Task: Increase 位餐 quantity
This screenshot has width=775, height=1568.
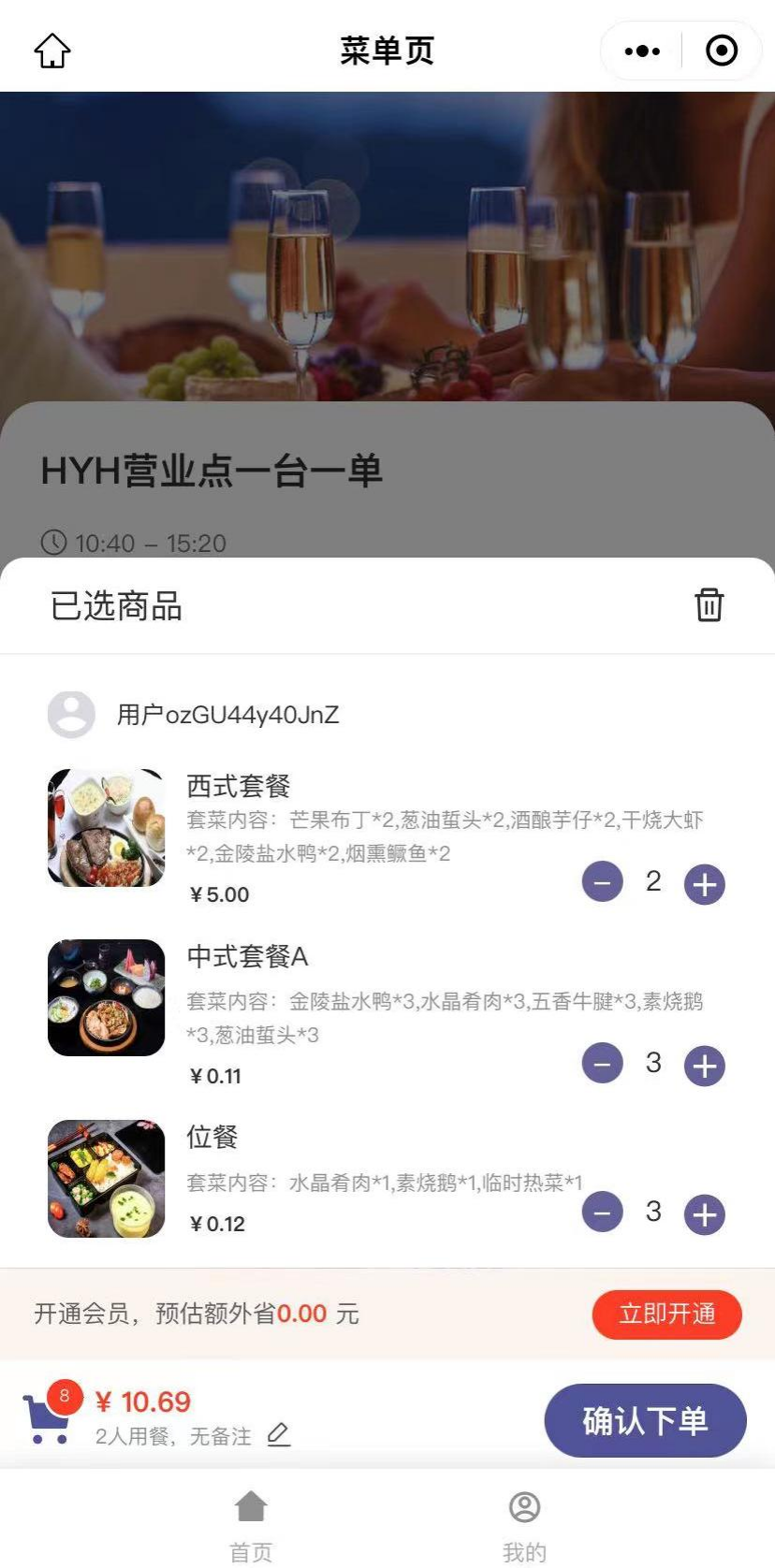Action: pyautogui.click(x=705, y=1214)
